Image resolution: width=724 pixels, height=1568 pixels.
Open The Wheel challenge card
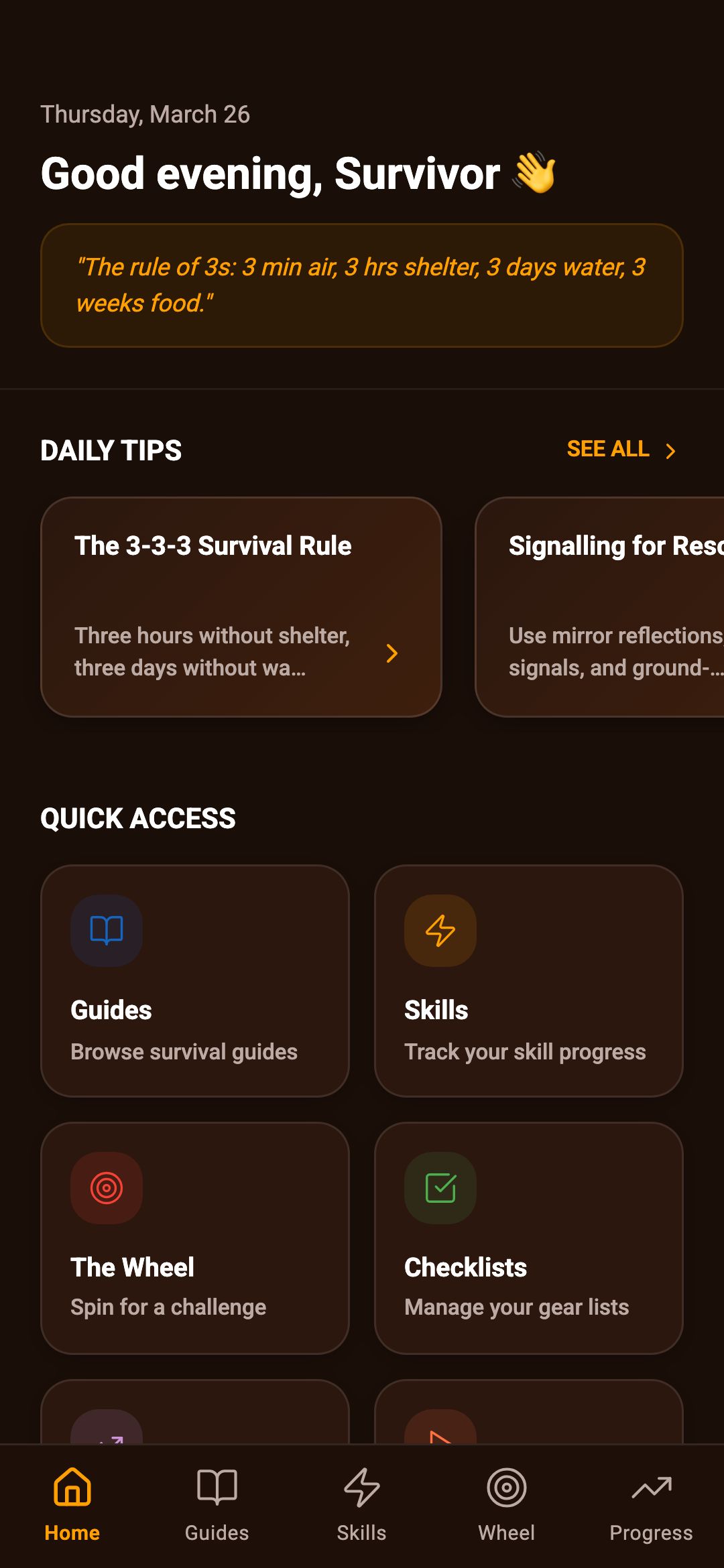click(194, 1238)
